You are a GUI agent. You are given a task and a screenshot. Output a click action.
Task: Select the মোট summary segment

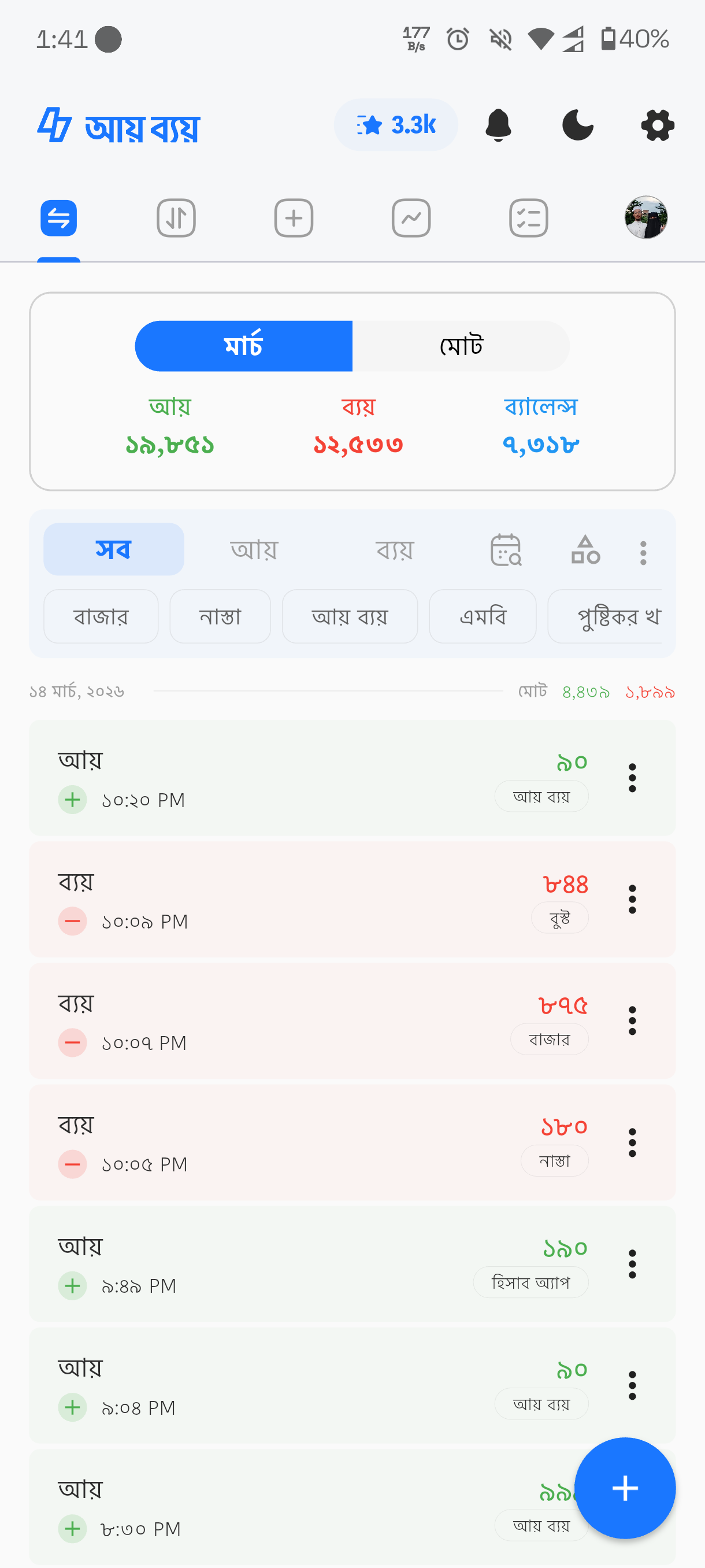461,346
